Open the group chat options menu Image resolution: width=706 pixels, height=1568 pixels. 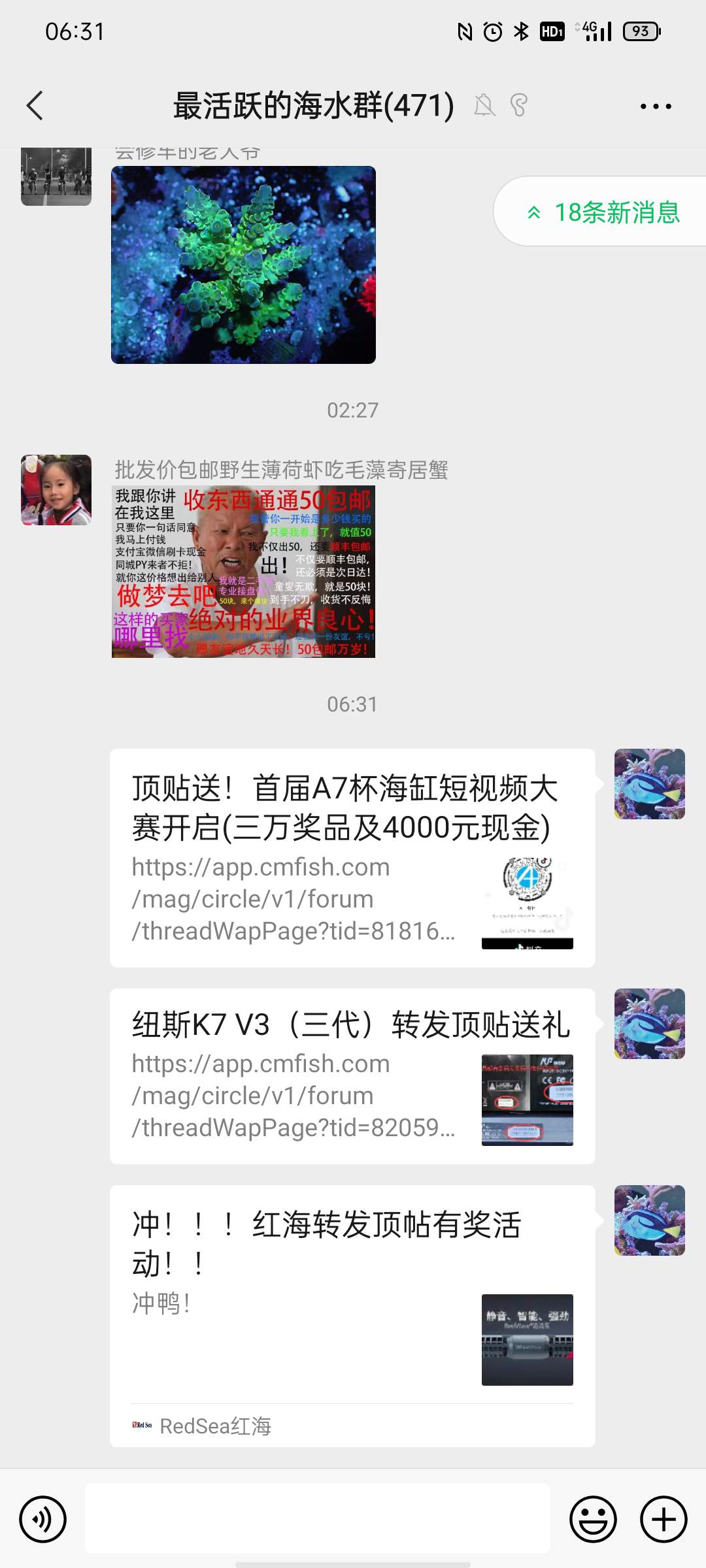655,106
